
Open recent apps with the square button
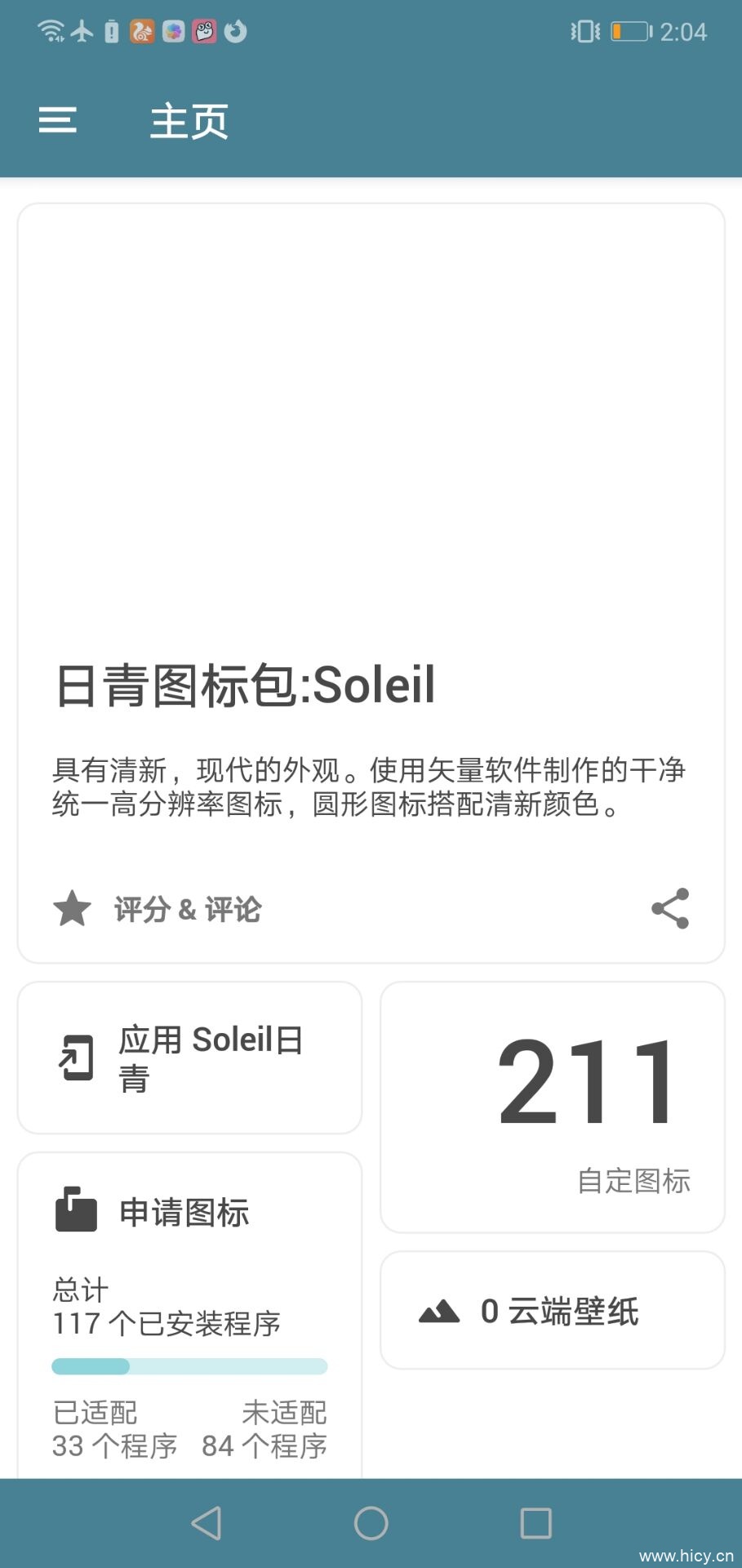536,1521
